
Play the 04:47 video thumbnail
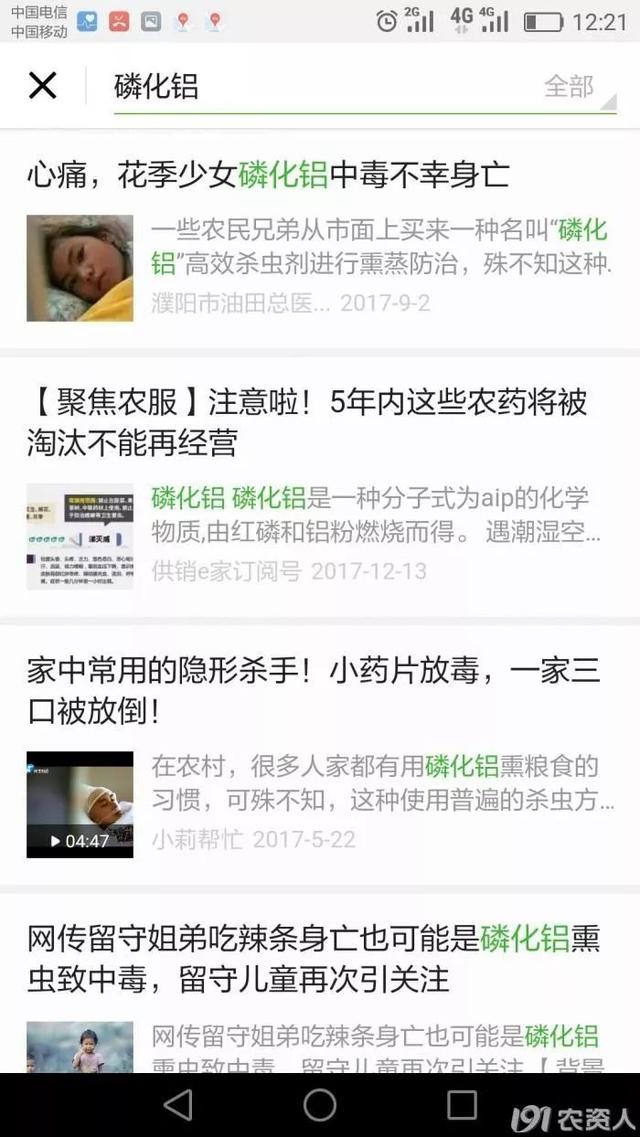tap(80, 804)
